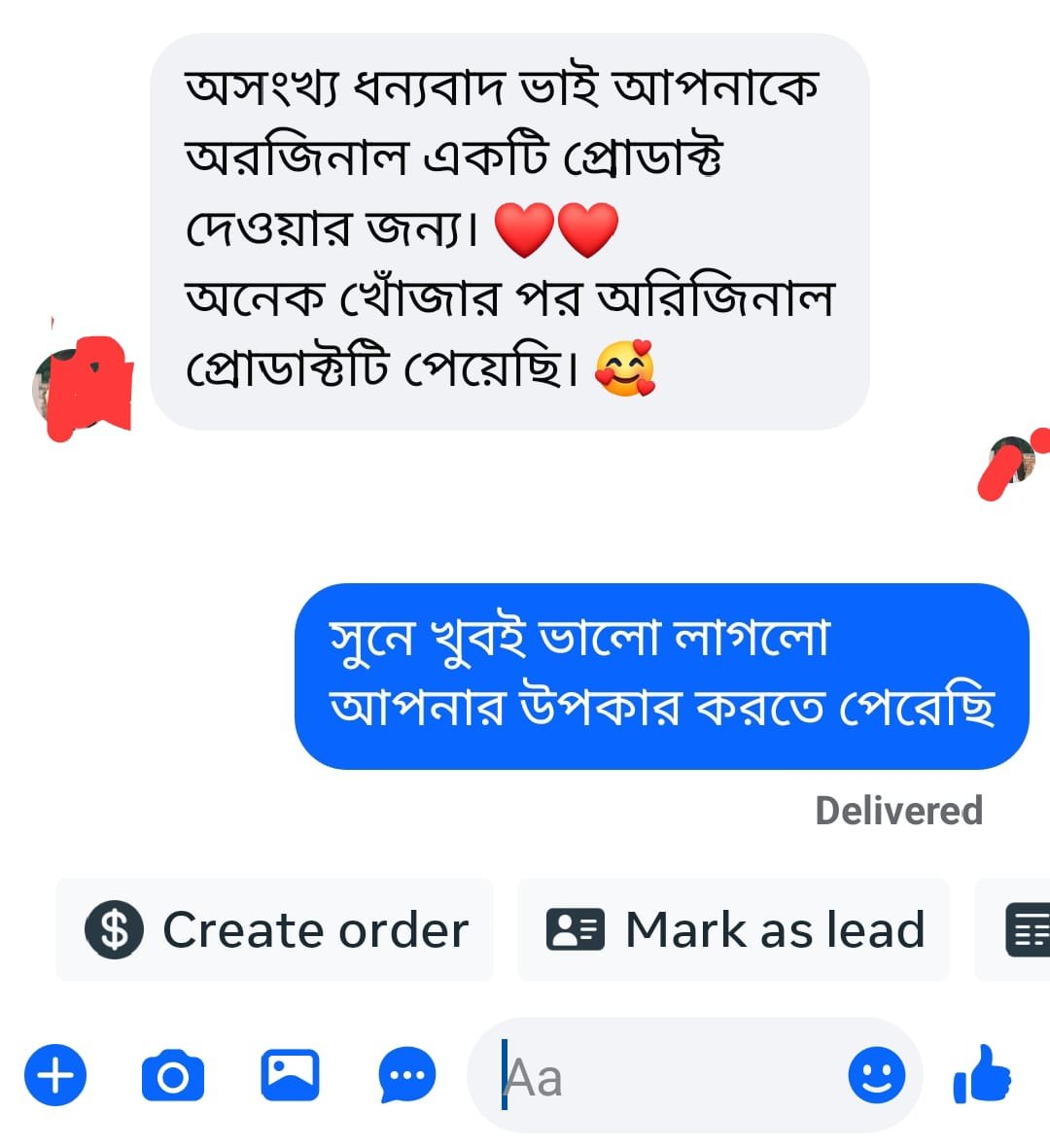Open the plus more-actions menu
1050x1148 pixels.
(x=55, y=1076)
